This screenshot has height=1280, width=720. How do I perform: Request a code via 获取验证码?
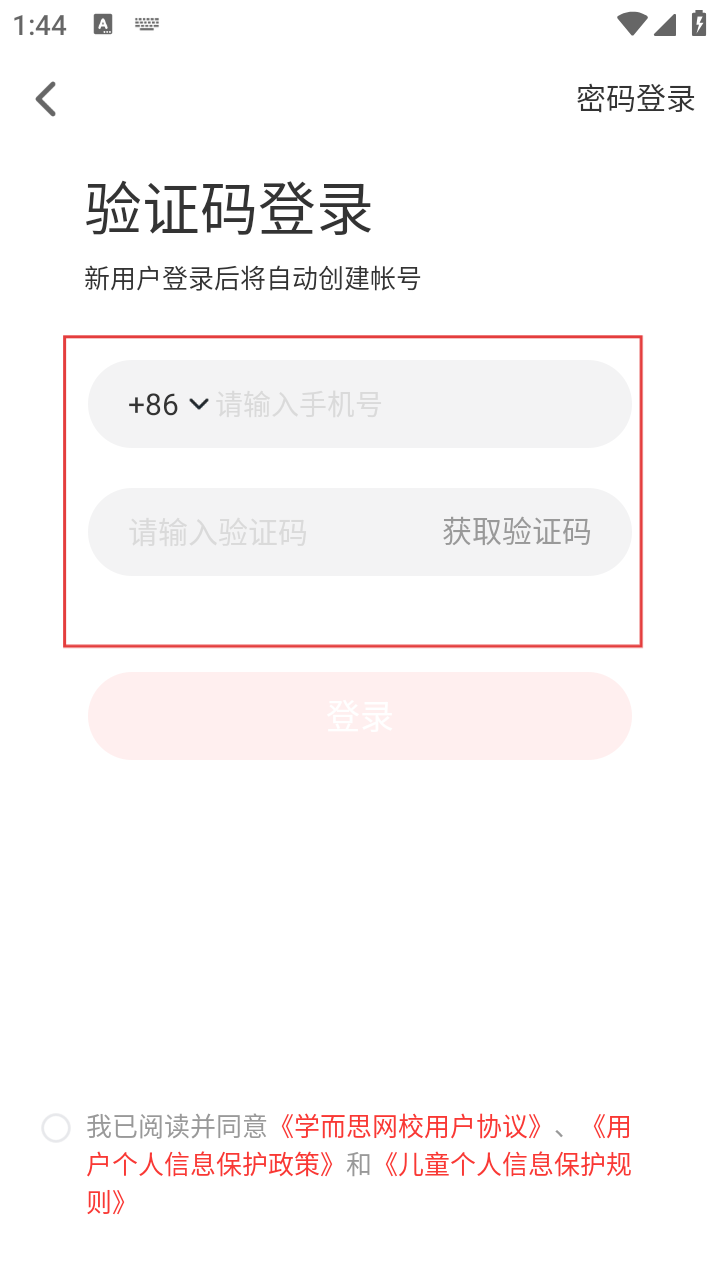click(516, 532)
